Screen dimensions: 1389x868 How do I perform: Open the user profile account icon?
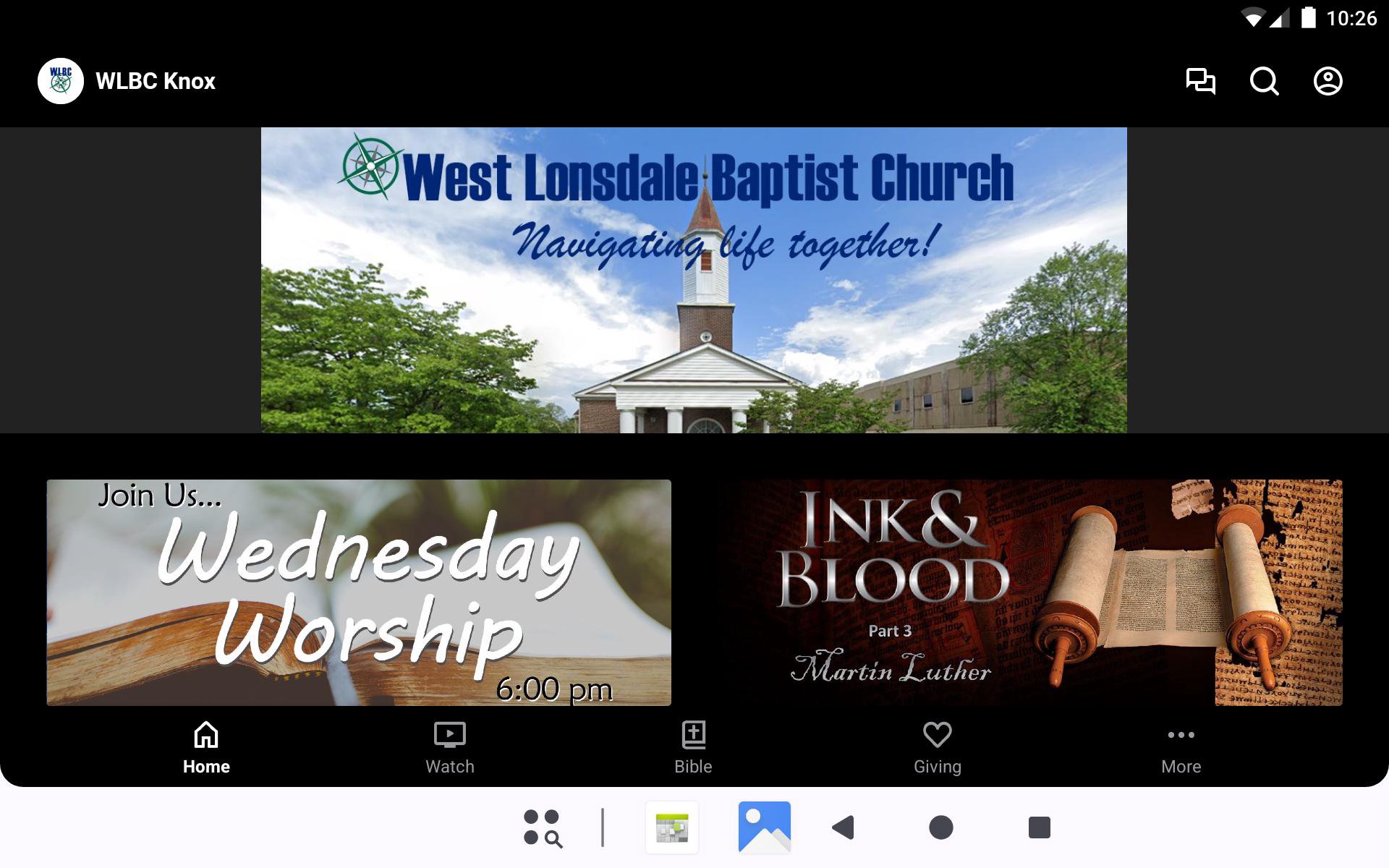(1328, 81)
